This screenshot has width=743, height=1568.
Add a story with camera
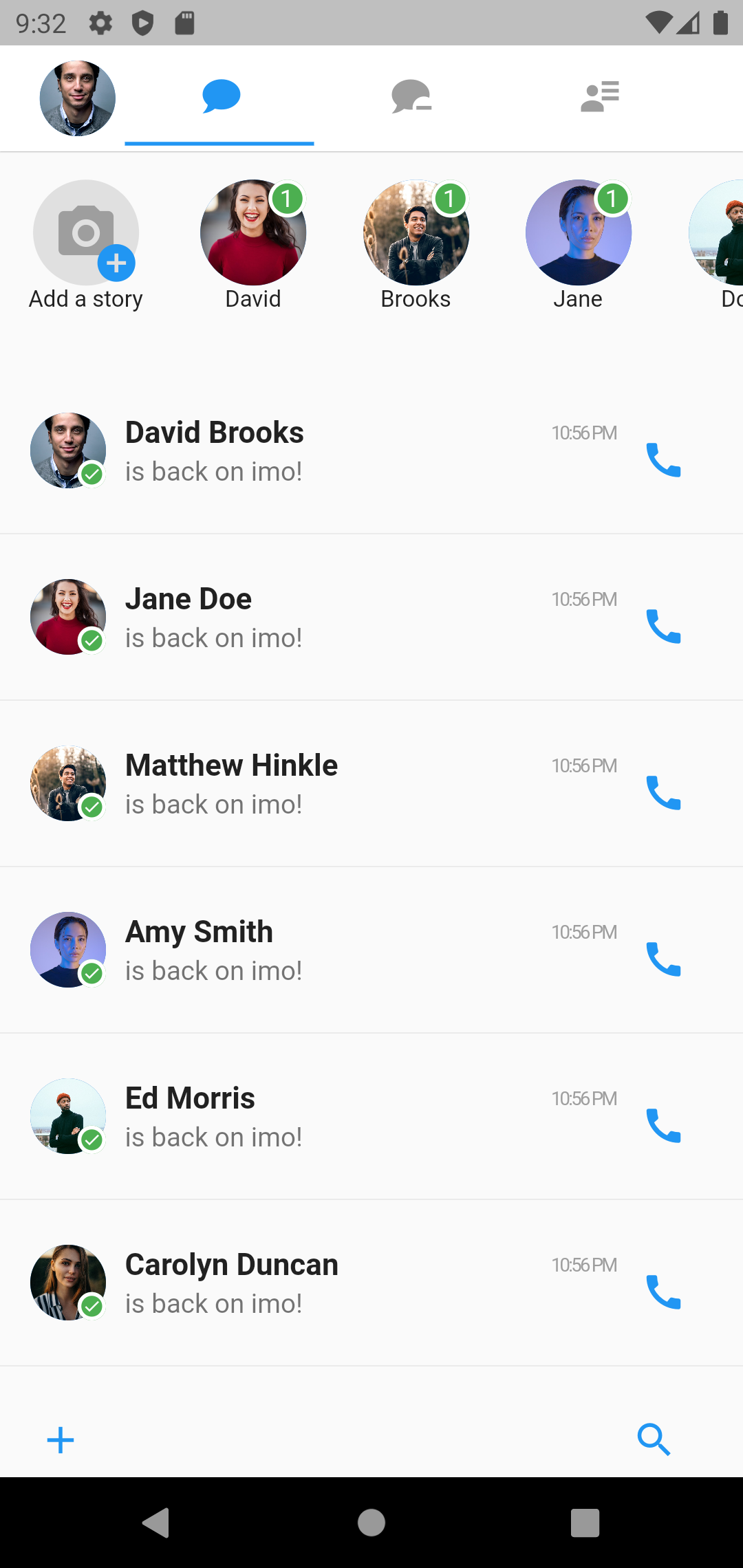click(86, 233)
